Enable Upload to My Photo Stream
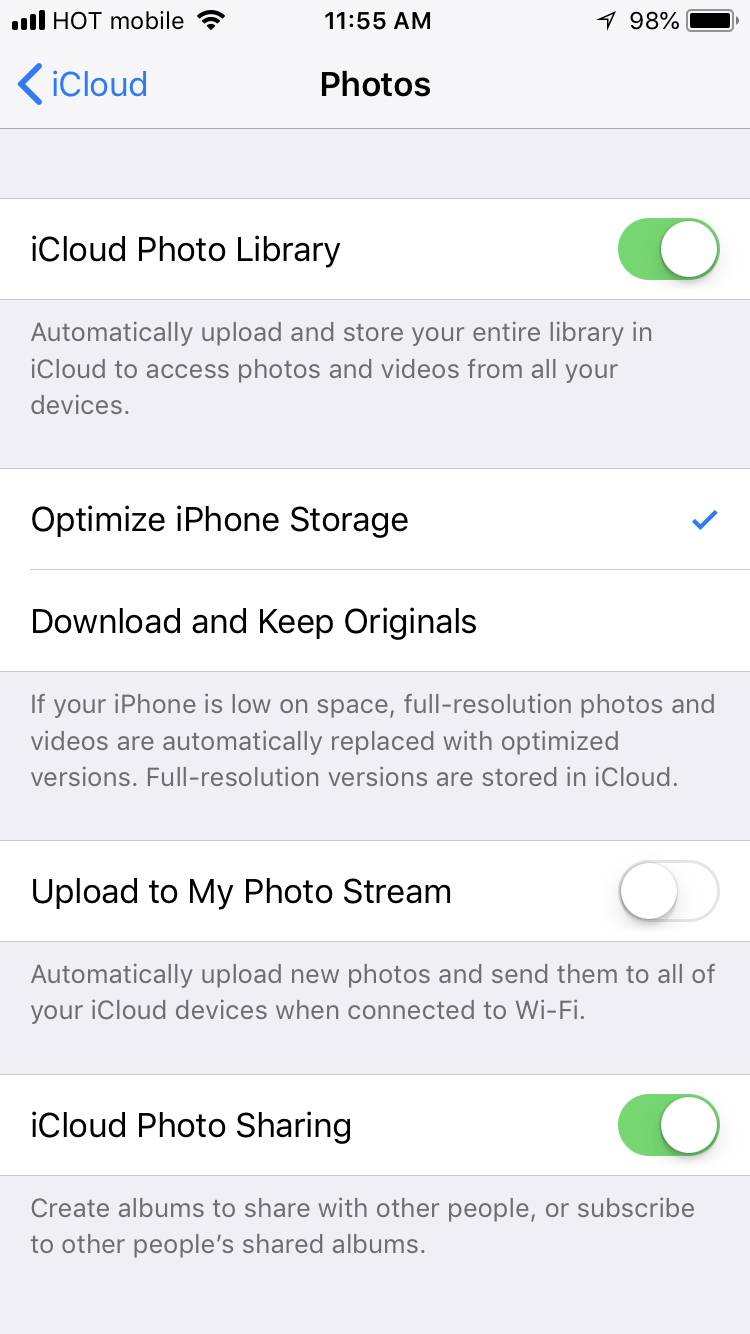This screenshot has width=750, height=1334. click(668, 891)
